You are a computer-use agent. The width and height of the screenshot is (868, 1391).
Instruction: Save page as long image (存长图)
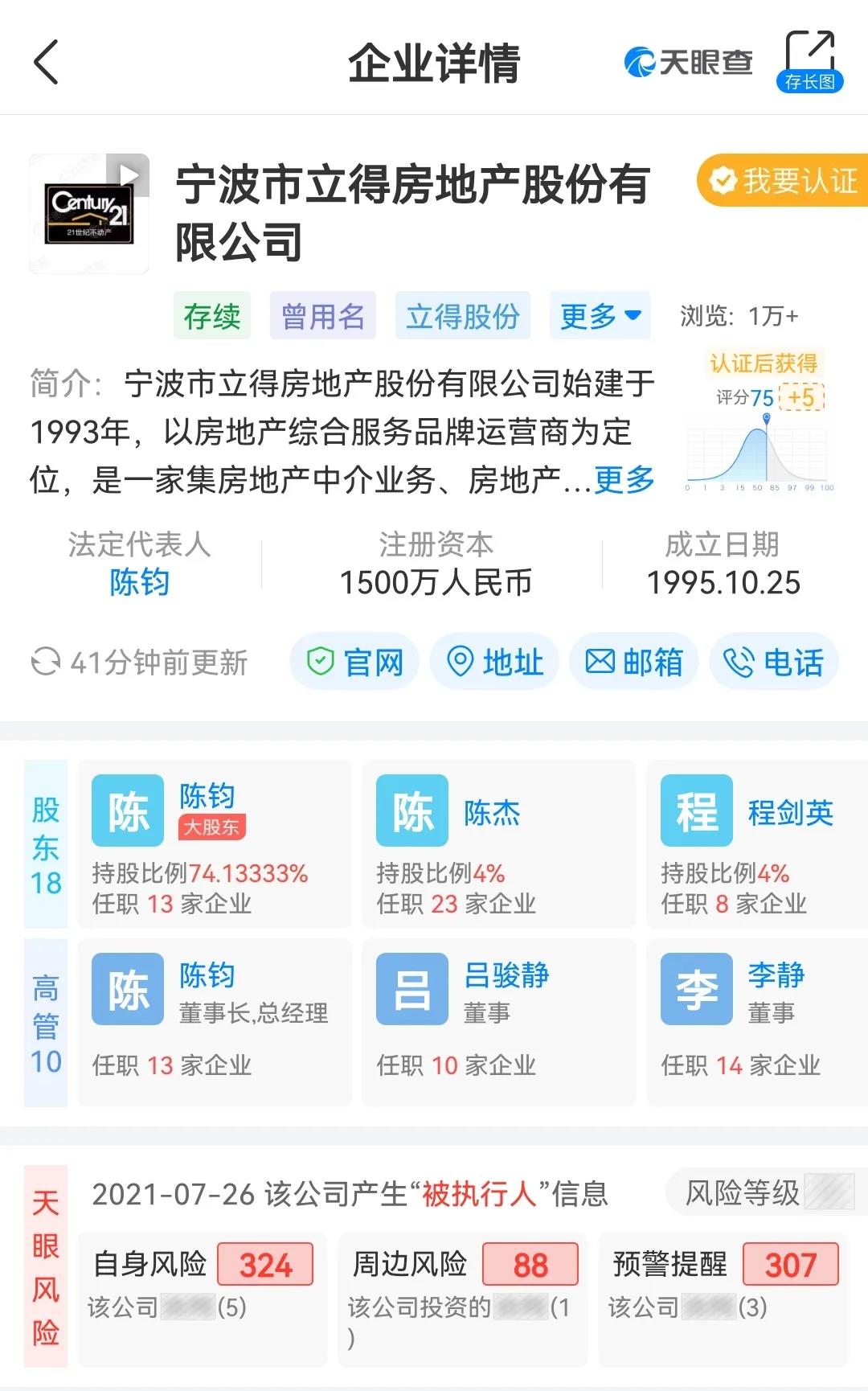[x=809, y=61]
